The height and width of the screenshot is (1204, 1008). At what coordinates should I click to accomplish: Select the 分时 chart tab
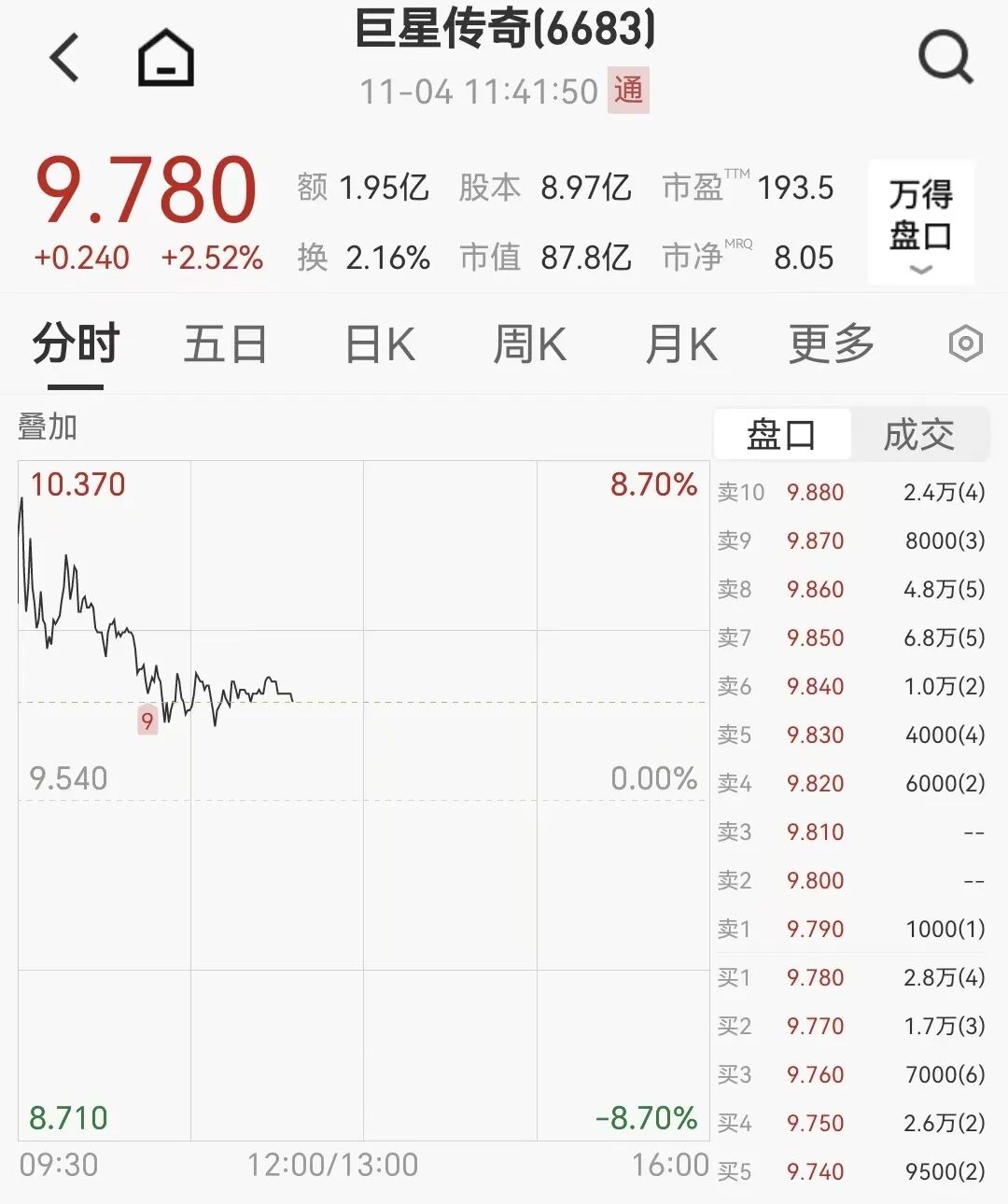coord(76,344)
